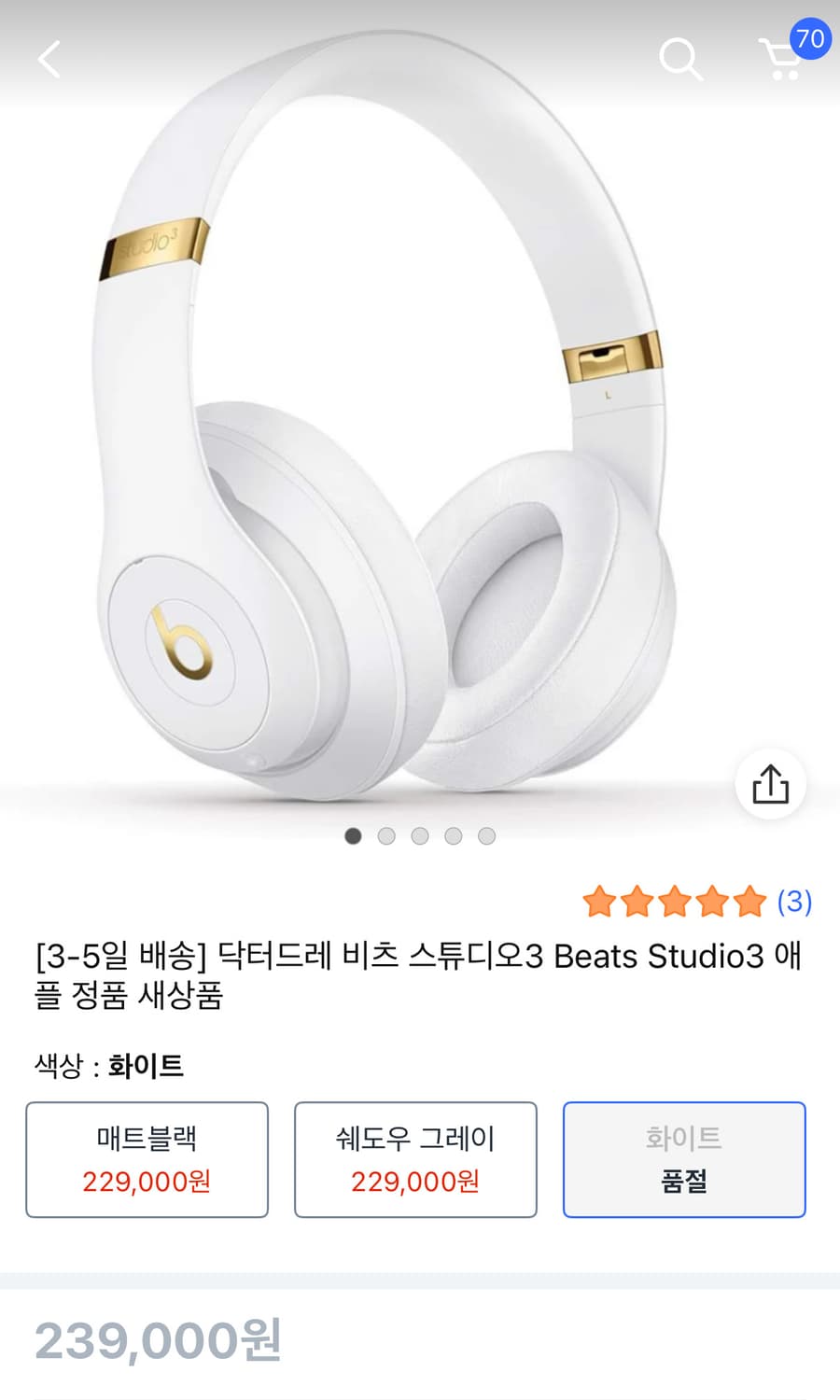Select the 매트블랙 color option
This screenshot has width=840, height=1400.
(146, 1159)
